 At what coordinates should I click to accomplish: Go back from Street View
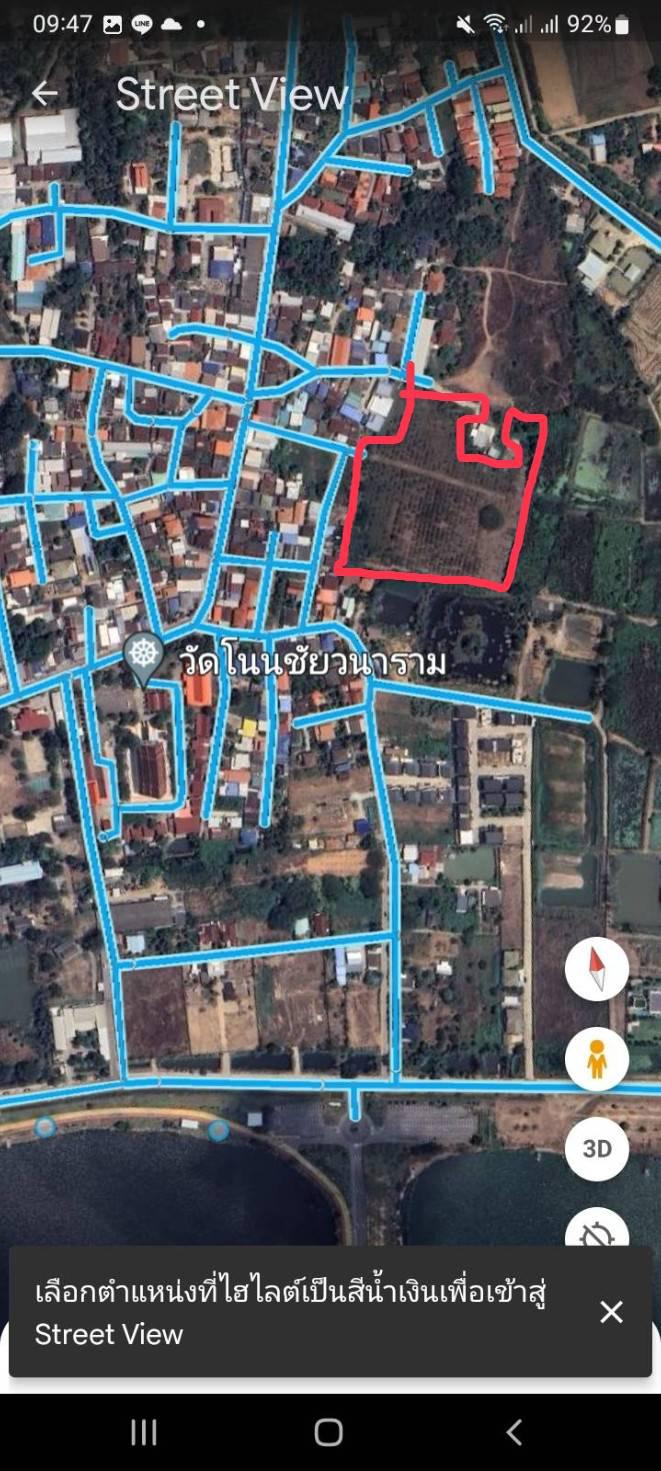pyautogui.click(x=44, y=94)
